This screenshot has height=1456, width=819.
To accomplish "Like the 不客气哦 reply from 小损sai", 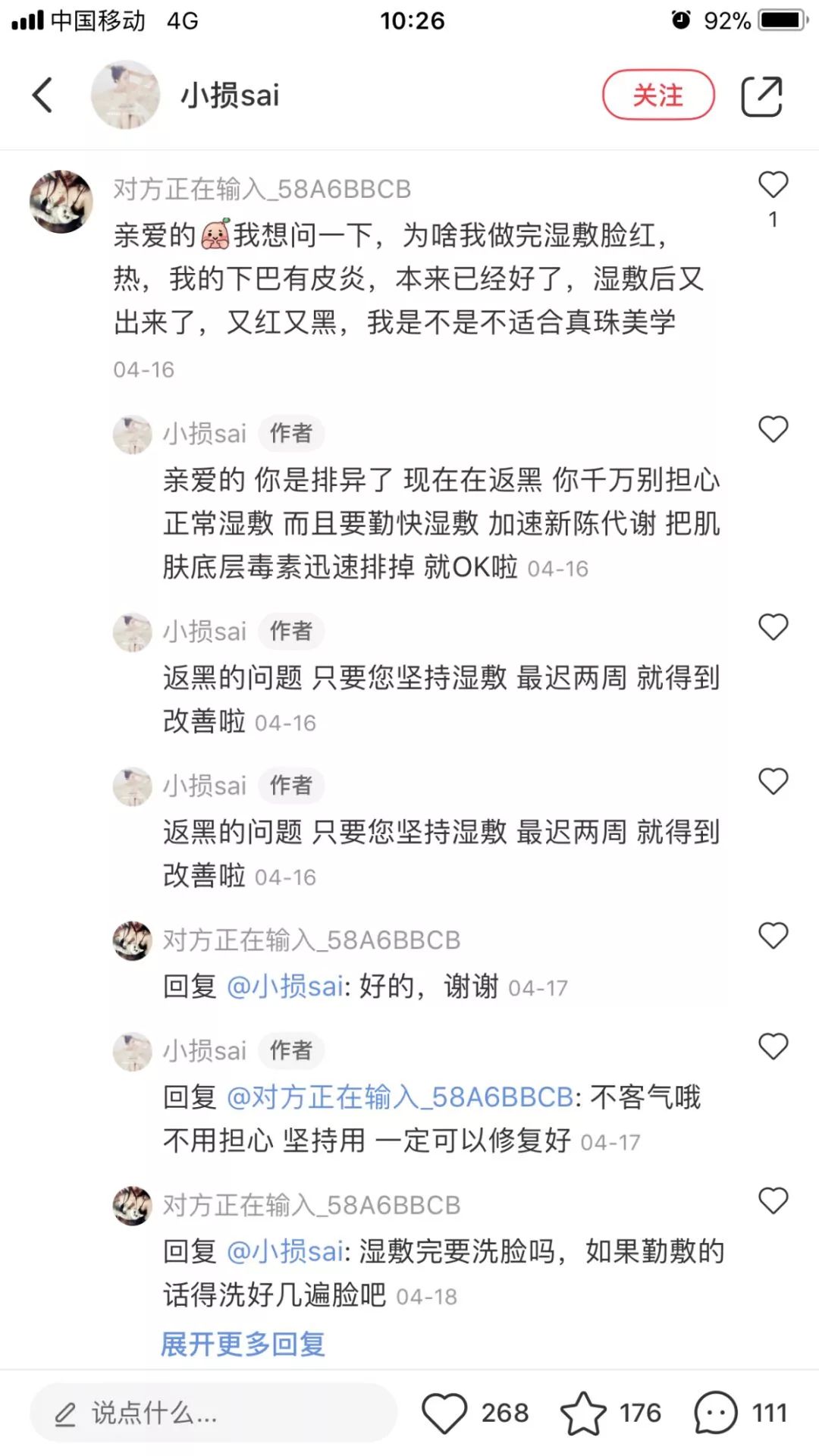I will (773, 1046).
